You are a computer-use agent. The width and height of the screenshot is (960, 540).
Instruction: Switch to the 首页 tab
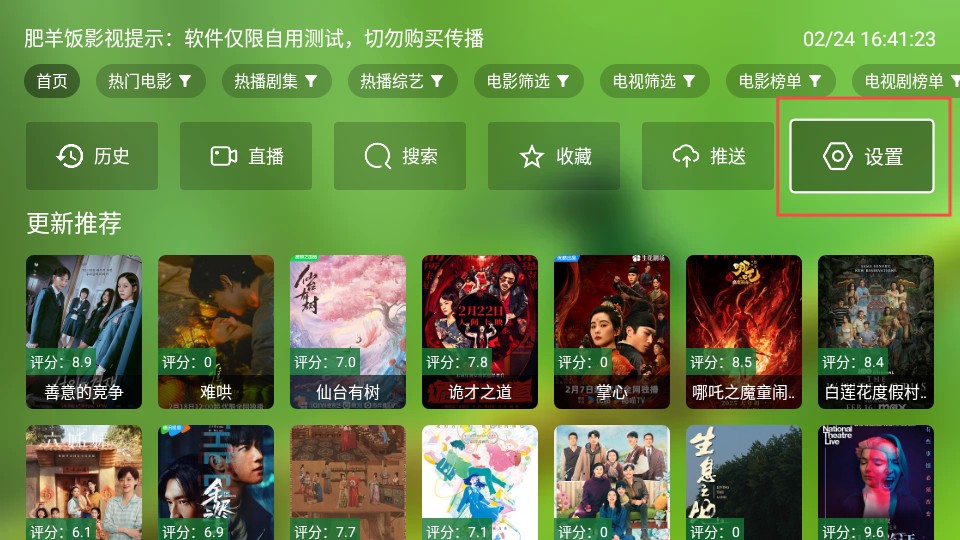click(x=52, y=82)
